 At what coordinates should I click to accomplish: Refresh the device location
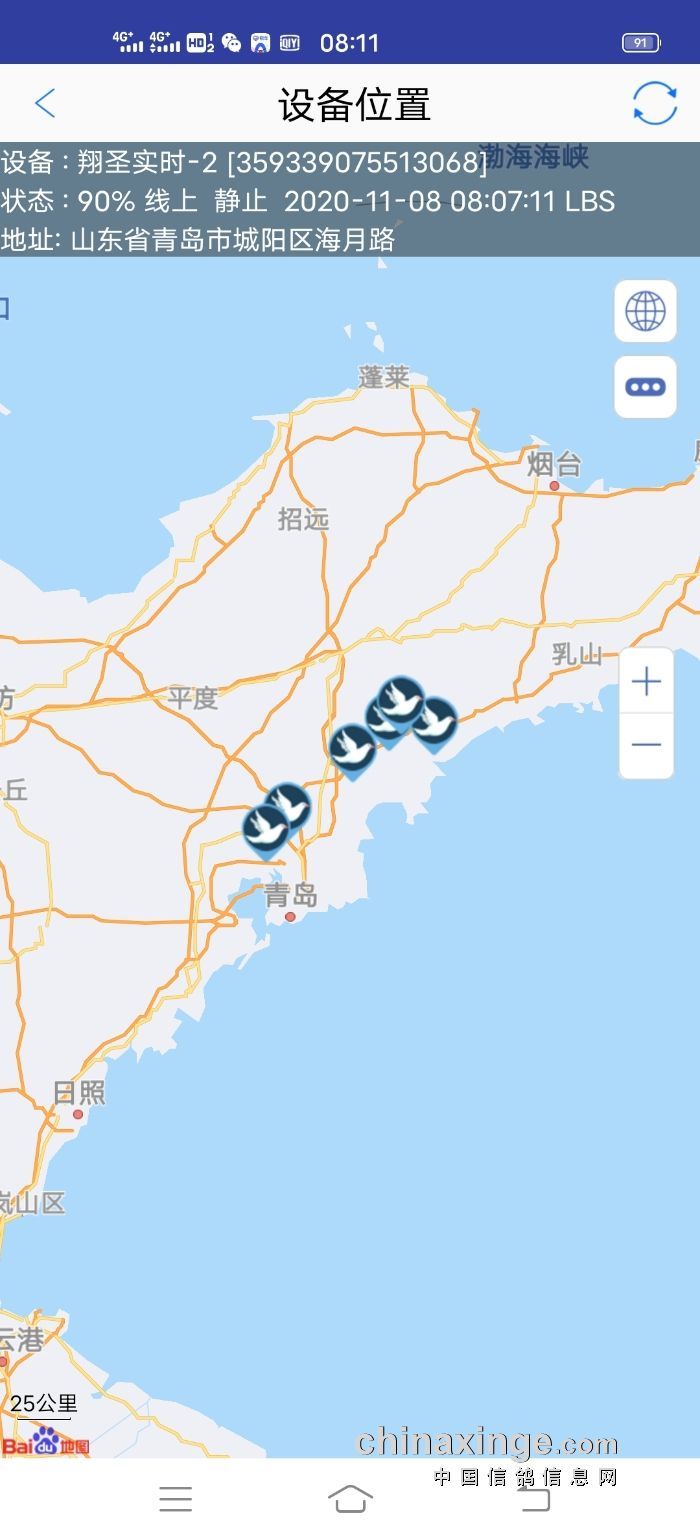[x=655, y=103]
